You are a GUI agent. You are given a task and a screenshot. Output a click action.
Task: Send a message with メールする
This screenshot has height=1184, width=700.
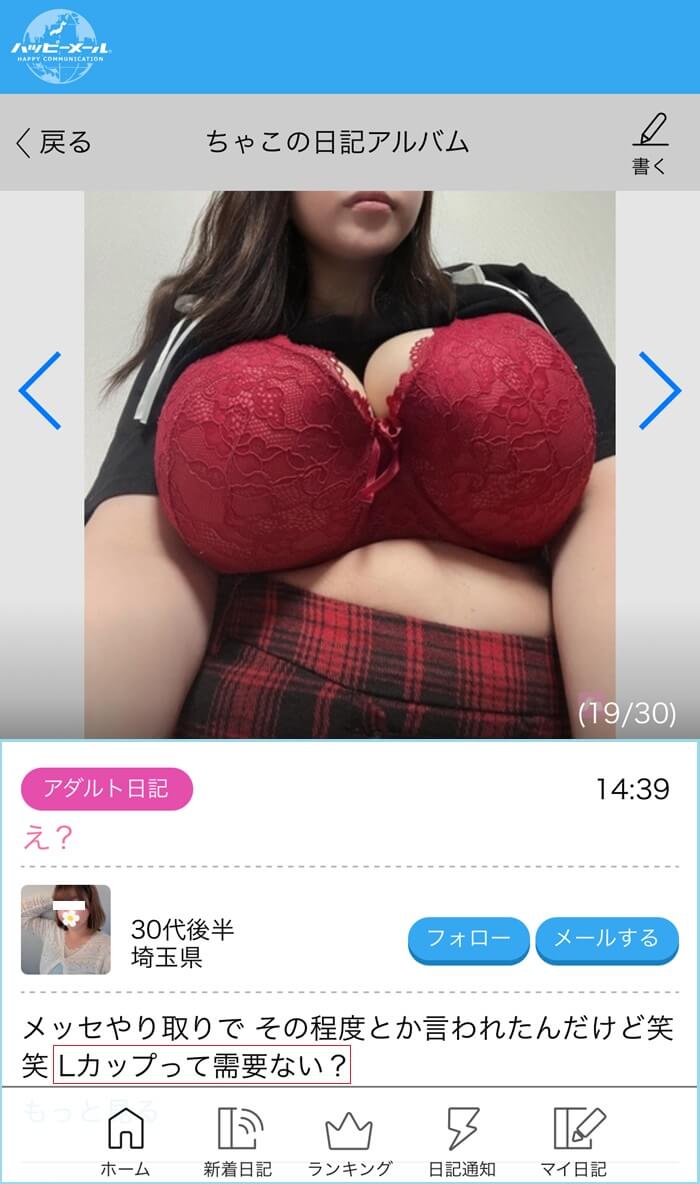(606, 939)
